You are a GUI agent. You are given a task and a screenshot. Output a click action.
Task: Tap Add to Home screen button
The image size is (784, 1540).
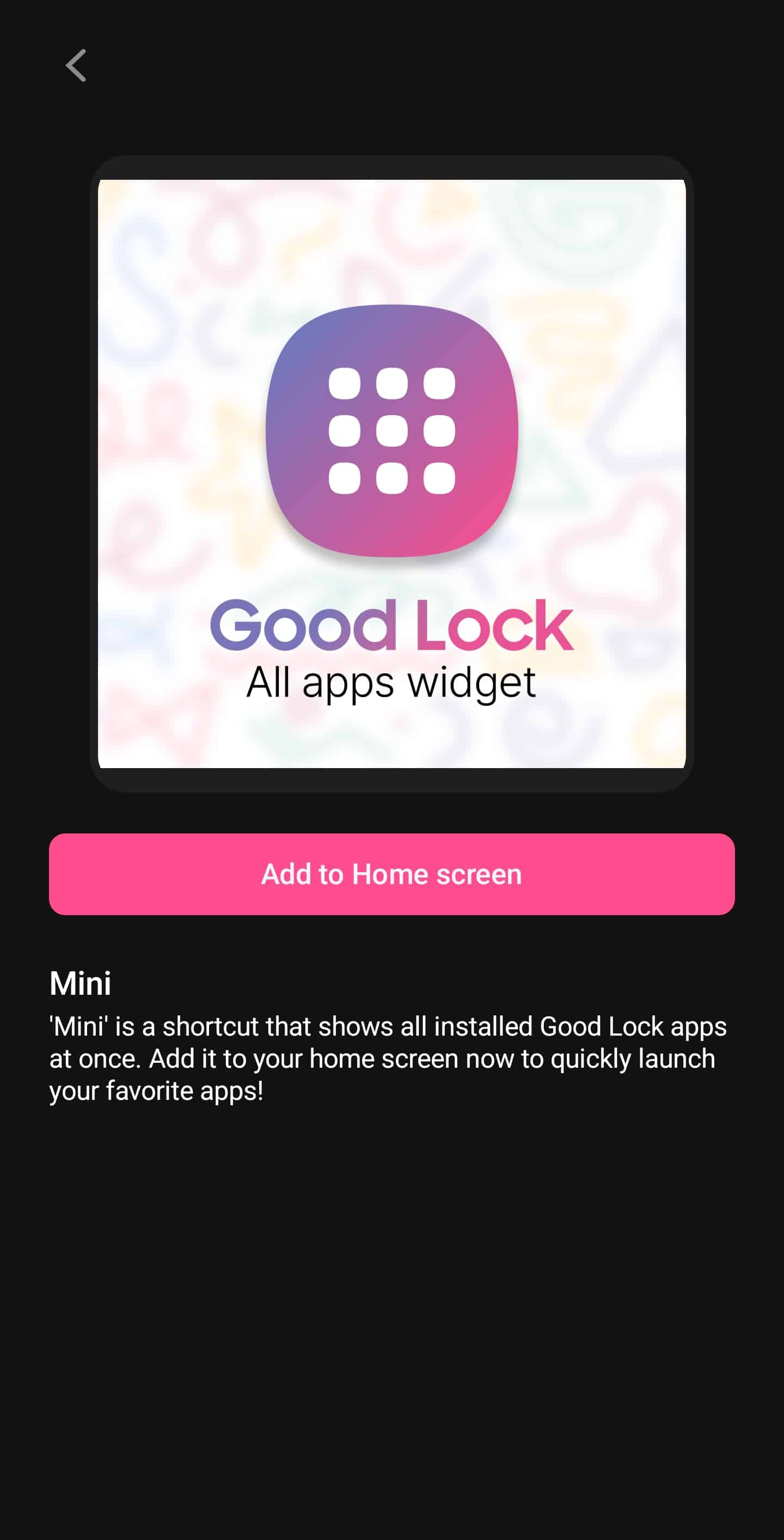click(391, 874)
